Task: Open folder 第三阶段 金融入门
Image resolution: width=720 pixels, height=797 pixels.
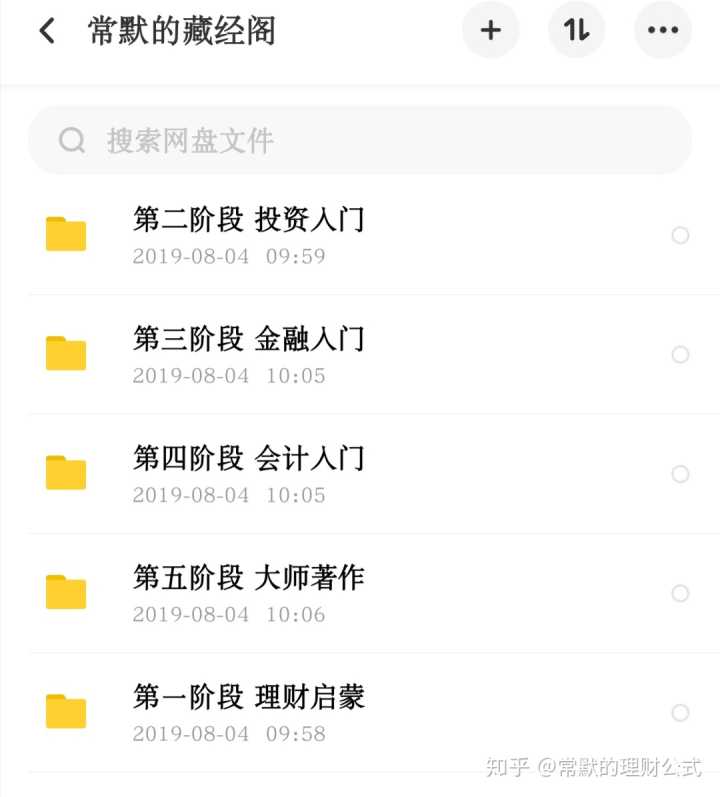Action: [248, 353]
